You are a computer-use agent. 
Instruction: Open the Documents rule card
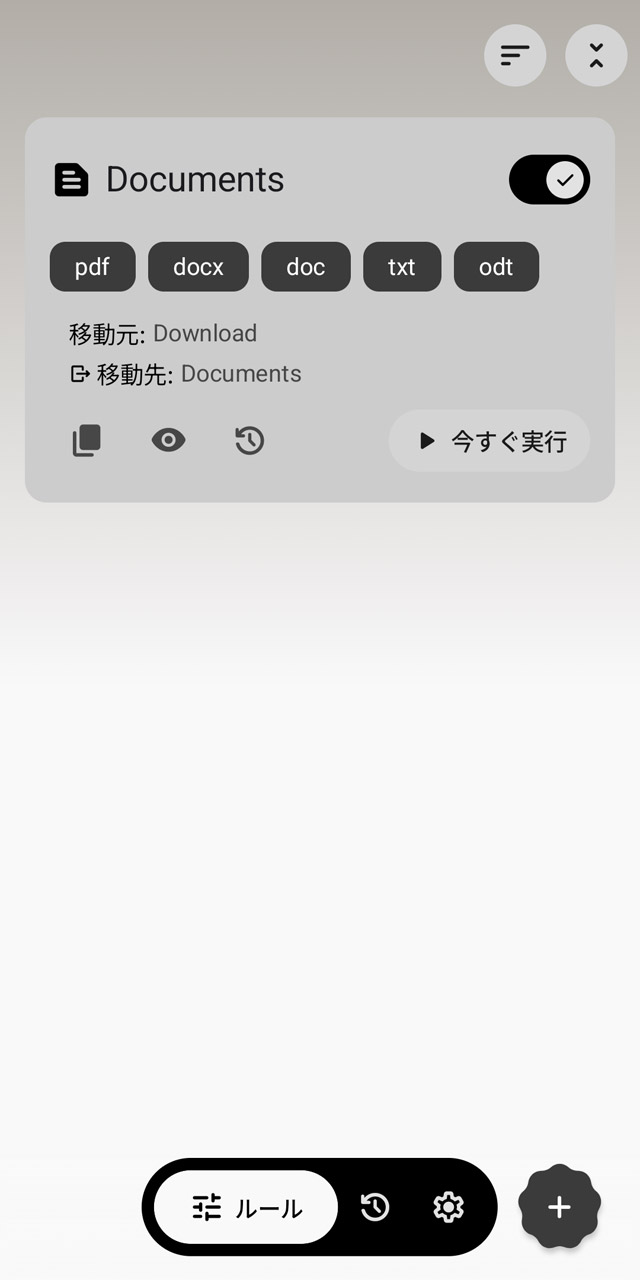click(320, 310)
